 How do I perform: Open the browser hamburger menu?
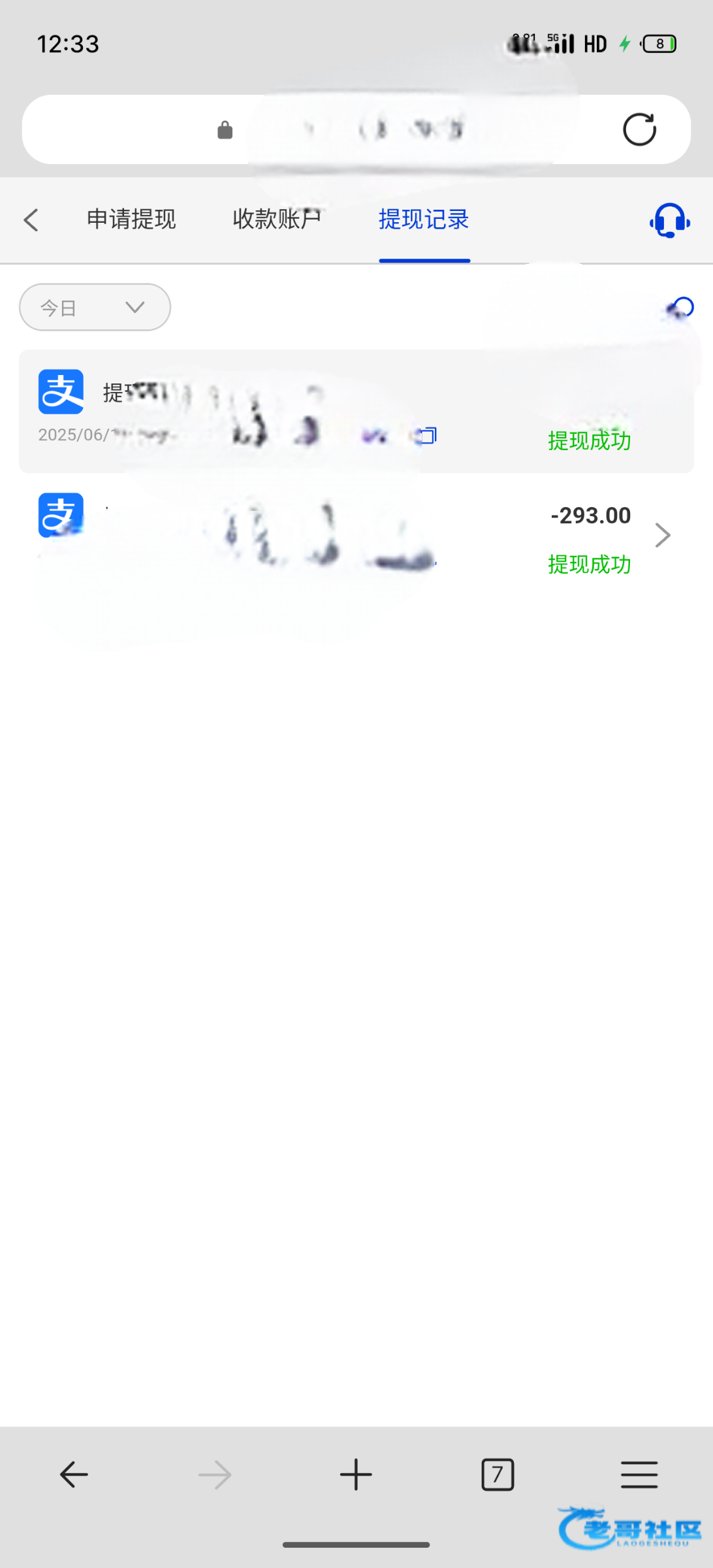pyautogui.click(x=639, y=1475)
